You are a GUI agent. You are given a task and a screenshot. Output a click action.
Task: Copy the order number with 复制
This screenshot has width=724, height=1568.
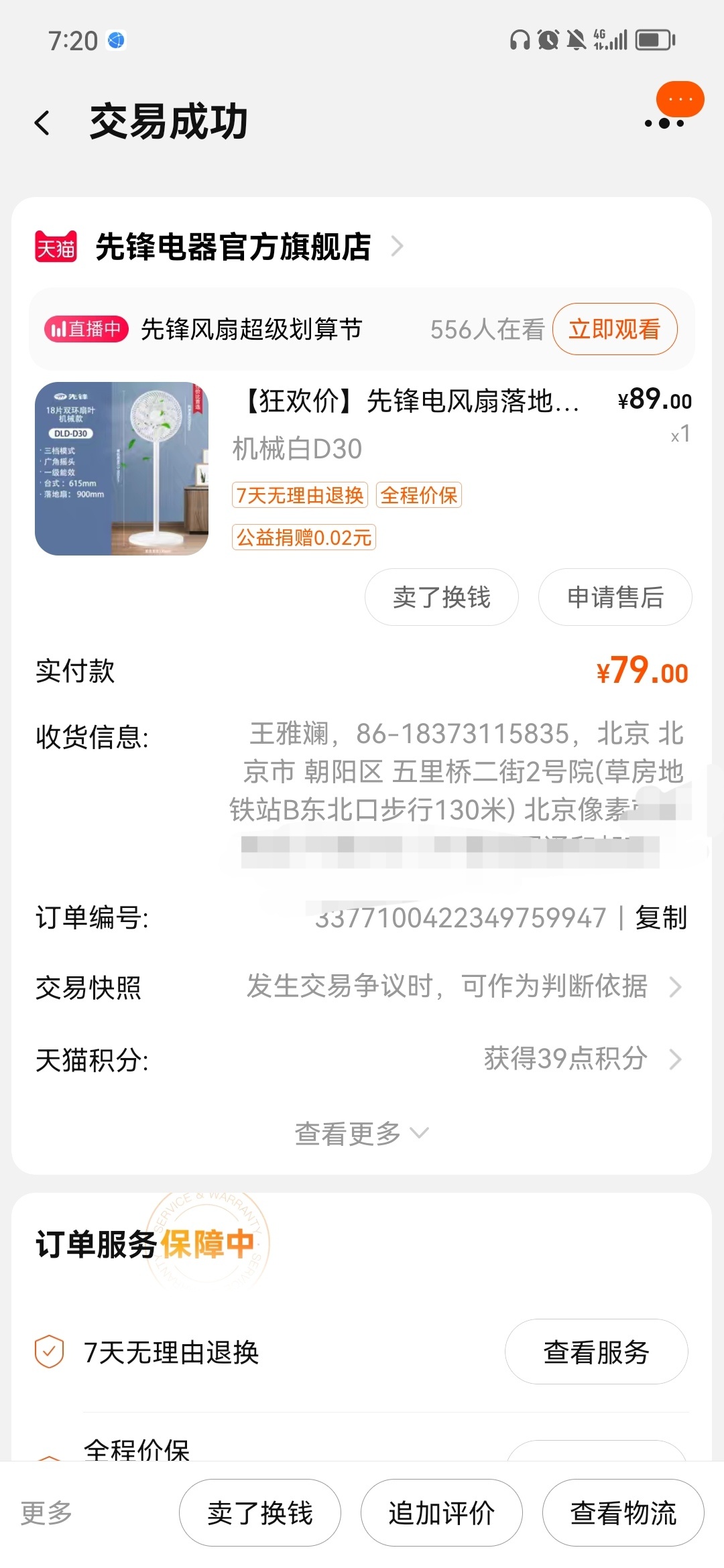click(x=661, y=917)
